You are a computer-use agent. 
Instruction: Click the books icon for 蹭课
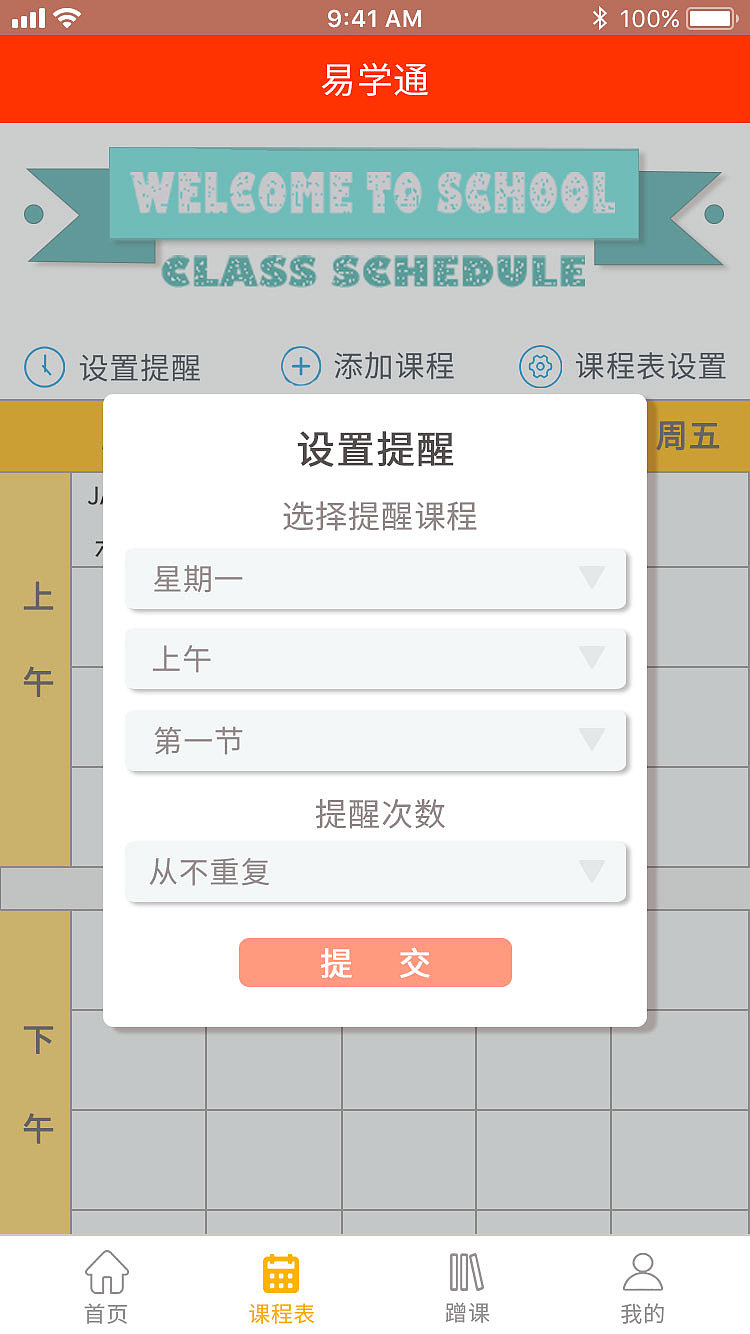point(466,1268)
